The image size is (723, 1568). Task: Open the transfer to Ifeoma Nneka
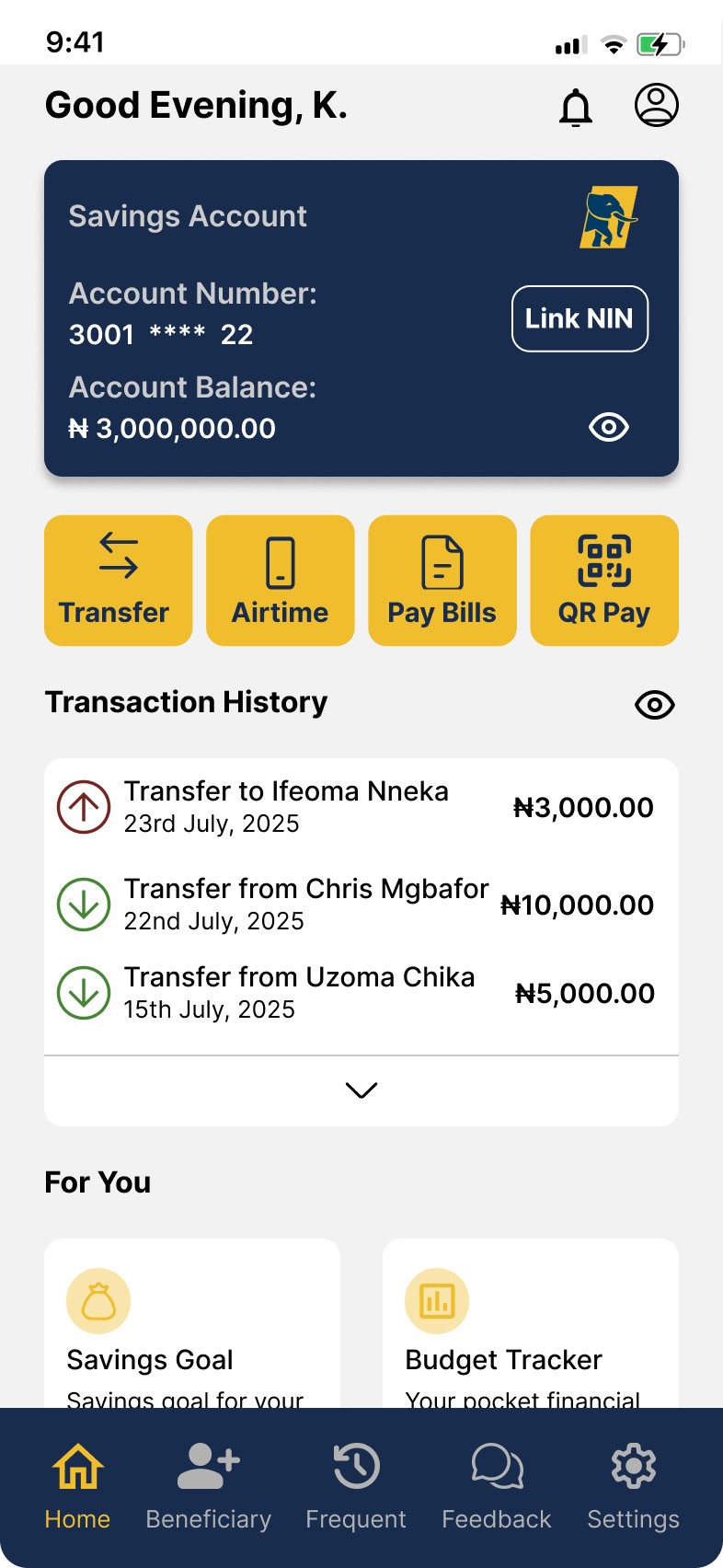coord(361,807)
